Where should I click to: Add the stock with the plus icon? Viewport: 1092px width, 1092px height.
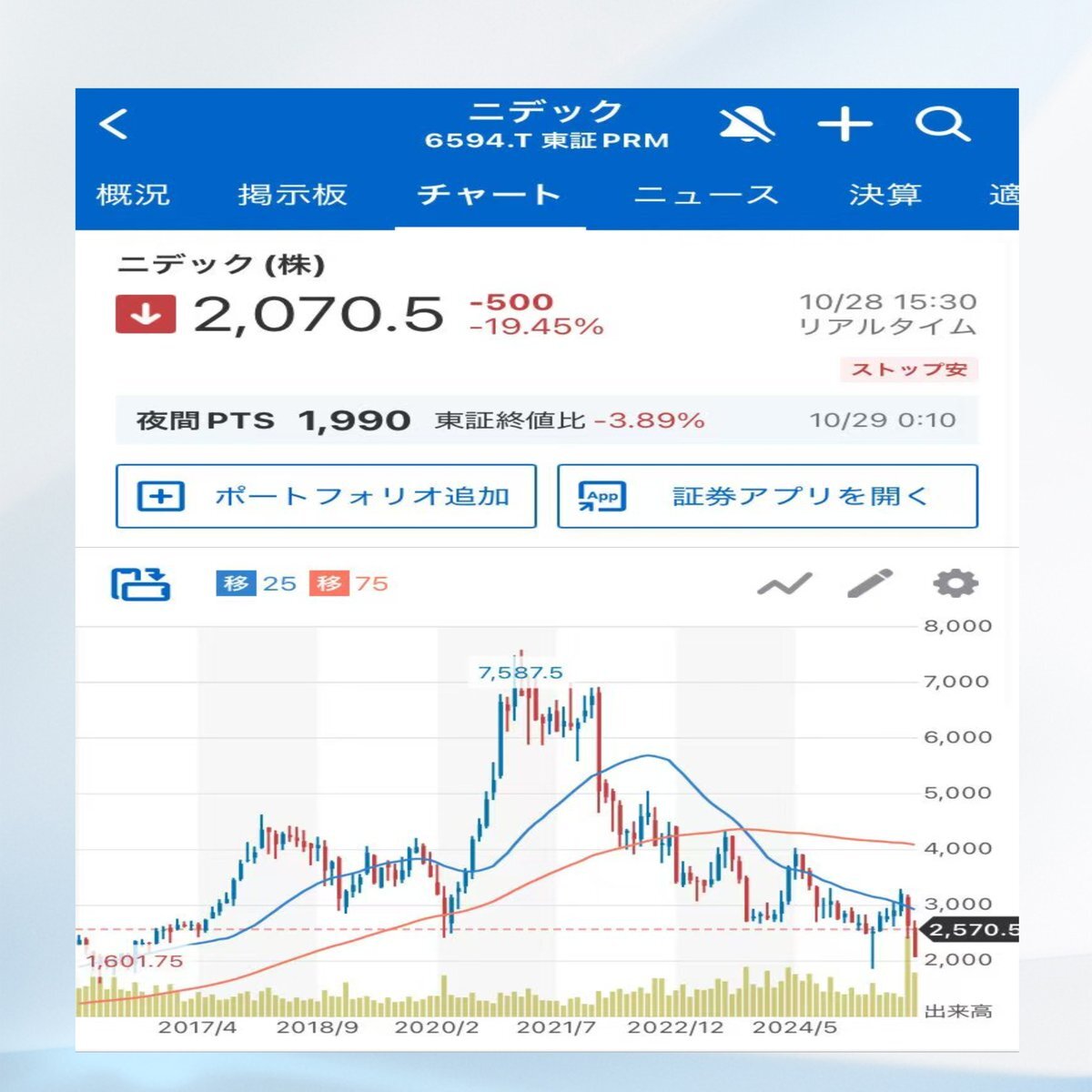844,124
